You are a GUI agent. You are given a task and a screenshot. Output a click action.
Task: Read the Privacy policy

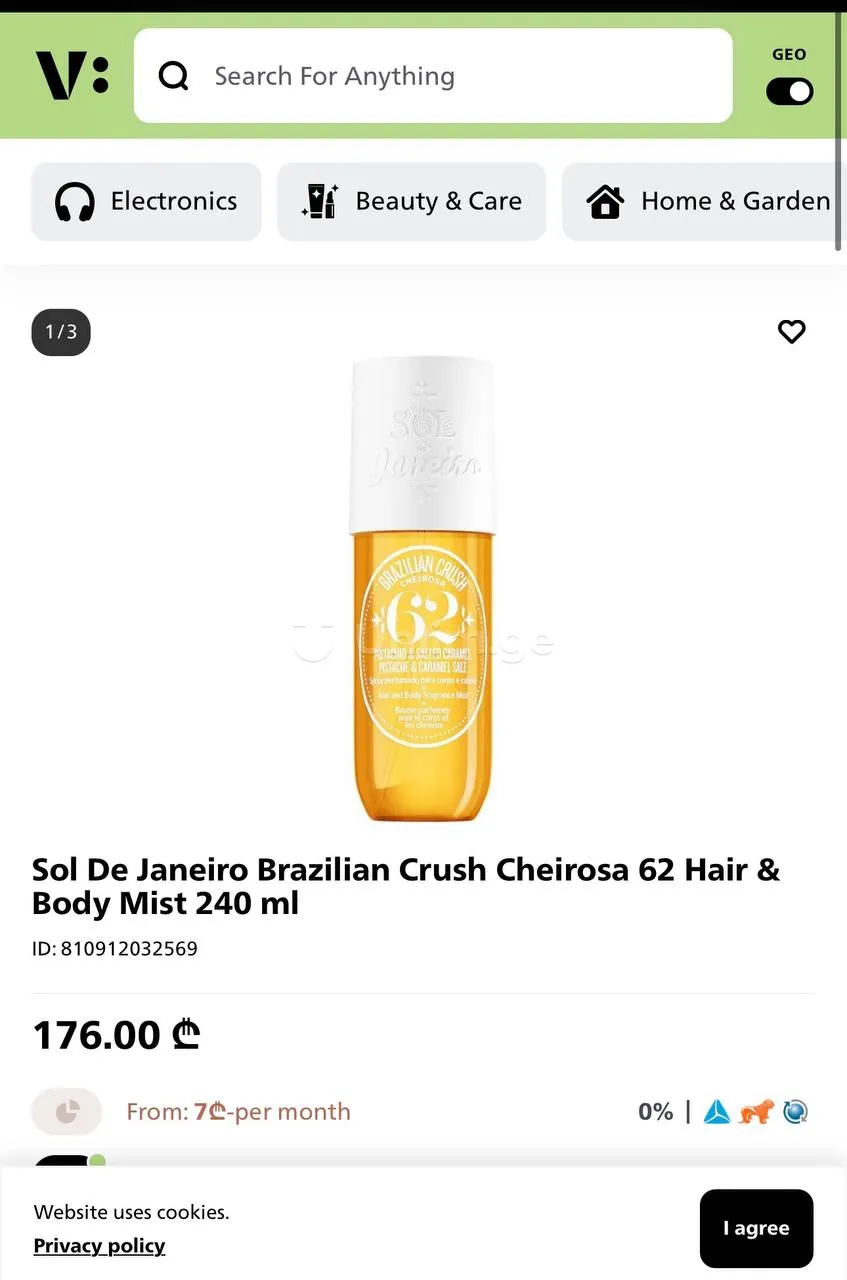click(x=99, y=1246)
